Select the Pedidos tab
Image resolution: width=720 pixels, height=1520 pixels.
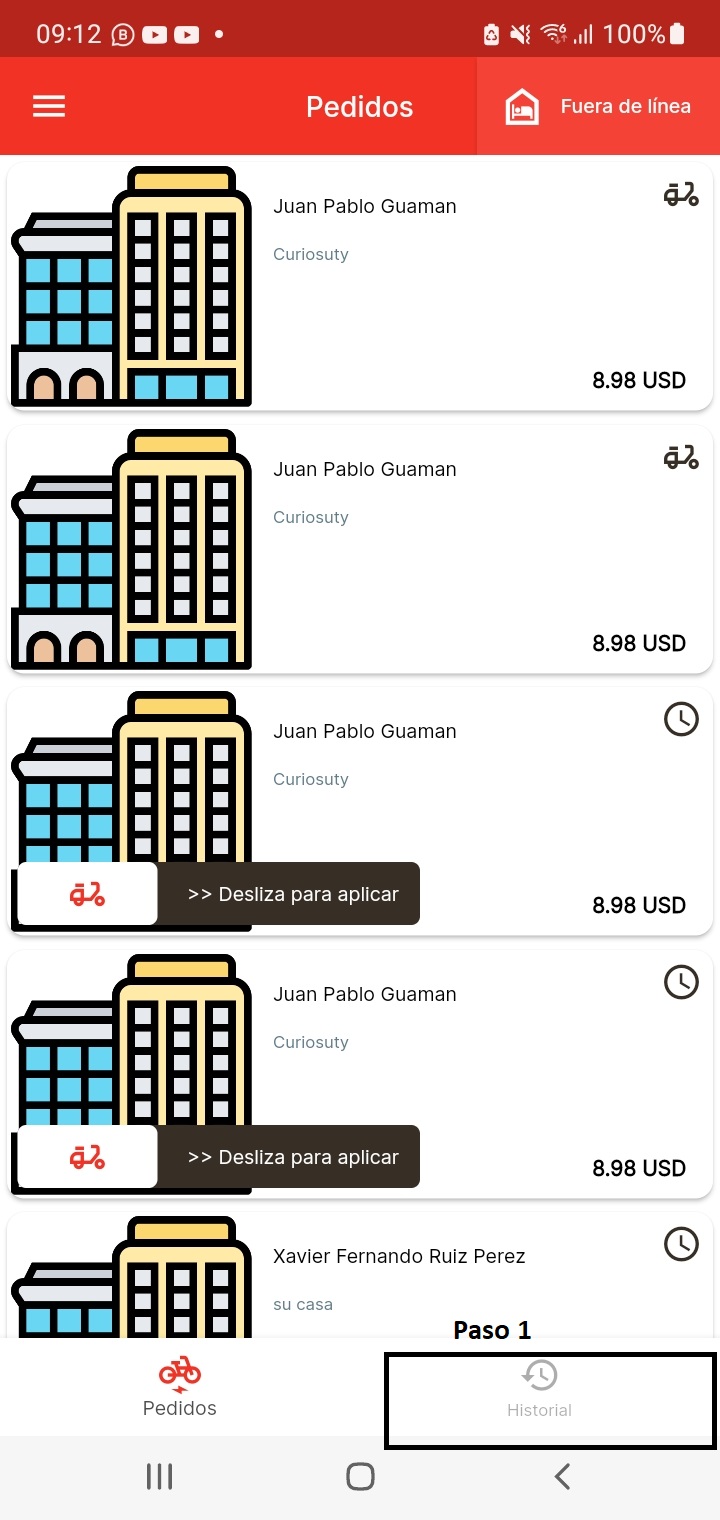180,1388
